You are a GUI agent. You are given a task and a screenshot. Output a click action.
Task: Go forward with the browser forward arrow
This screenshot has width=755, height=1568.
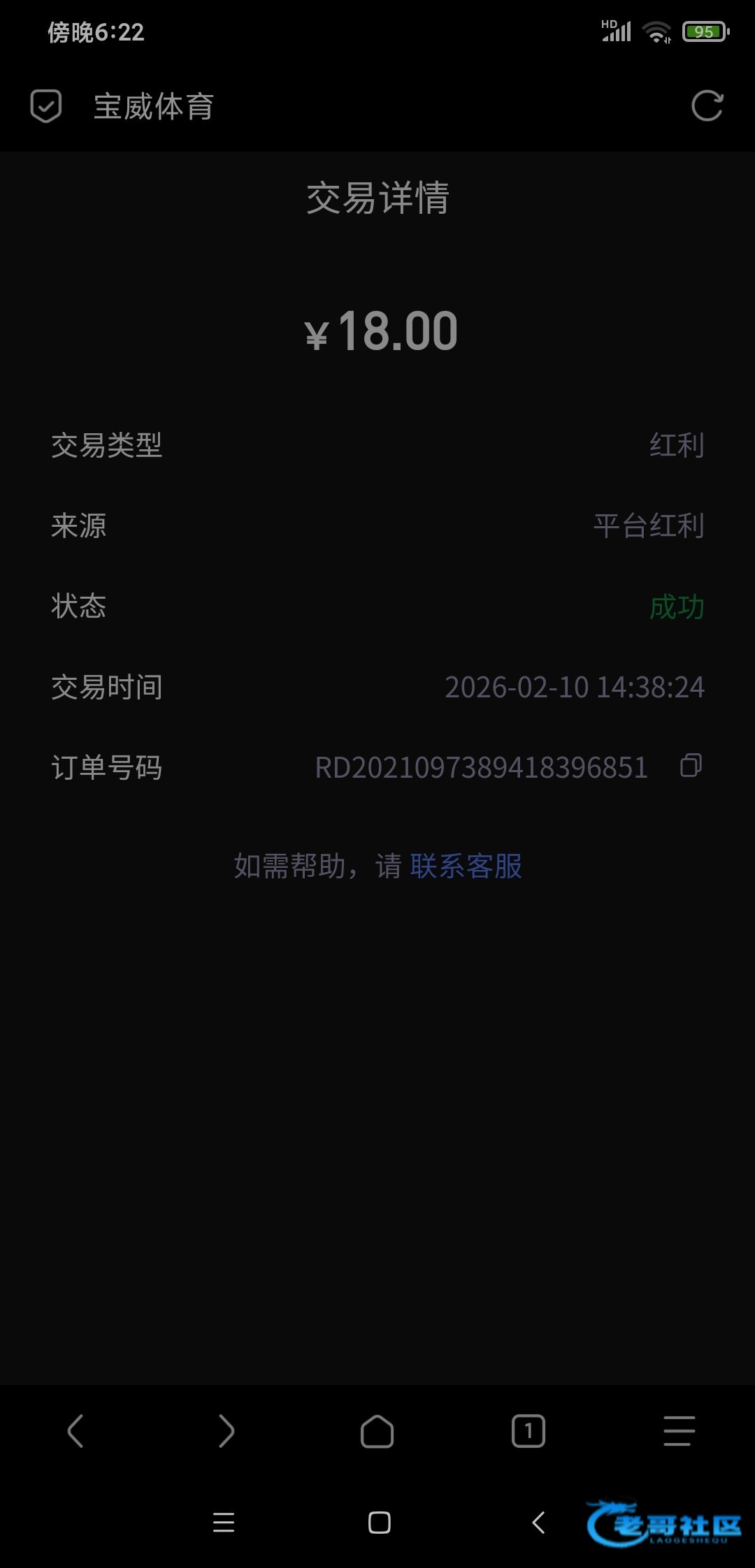tap(226, 1431)
